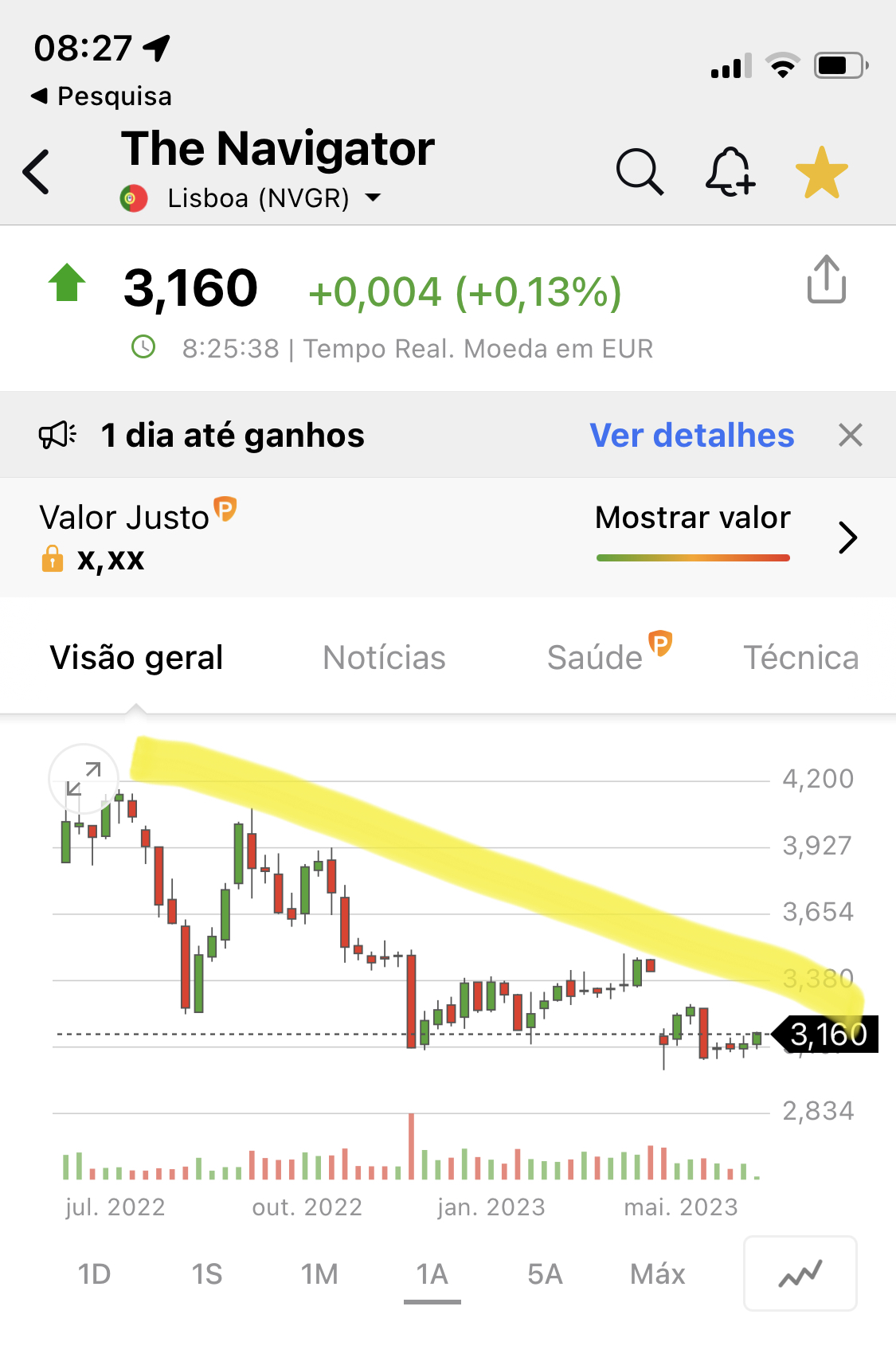Tap Ver detalhes for earnings

click(x=691, y=436)
